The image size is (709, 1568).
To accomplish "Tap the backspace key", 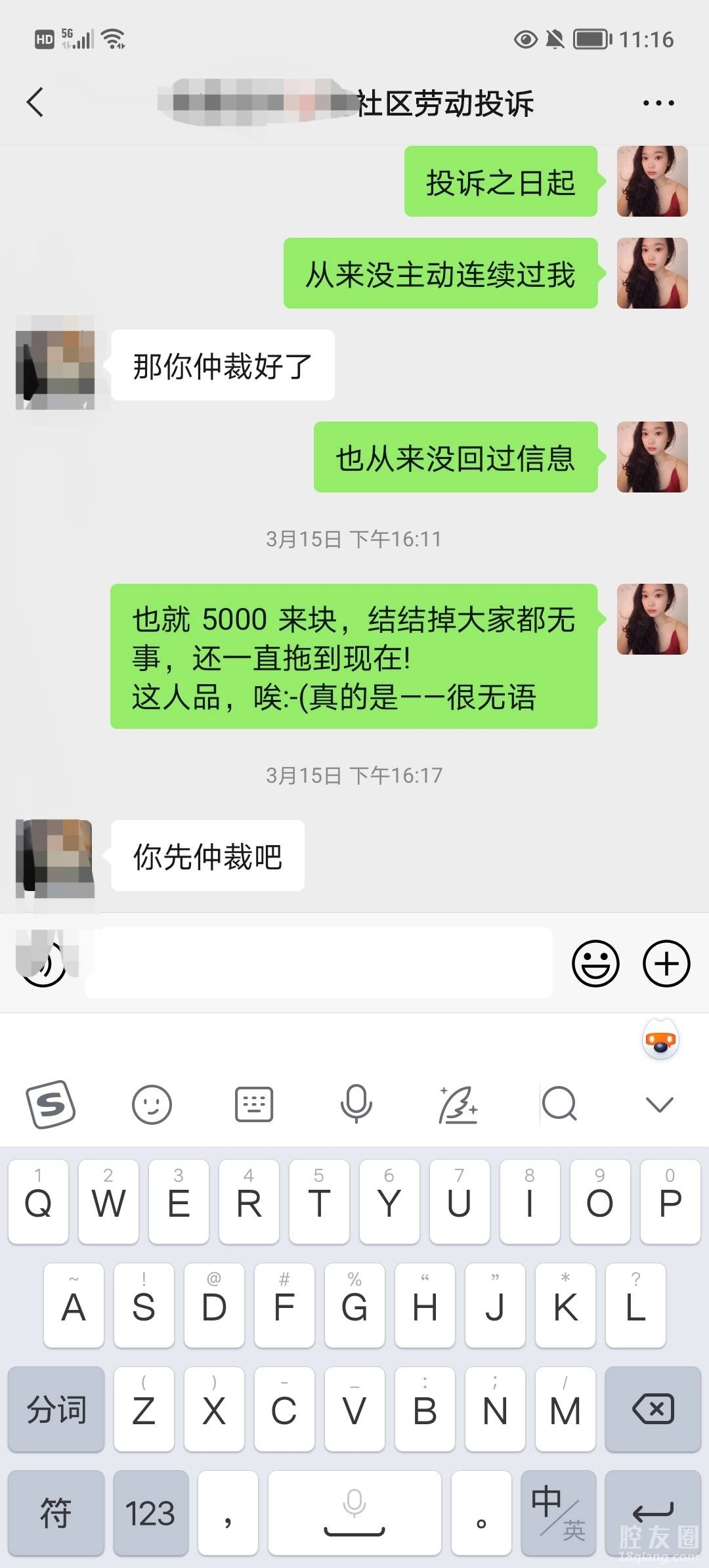I will pyautogui.click(x=653, y=1409).
